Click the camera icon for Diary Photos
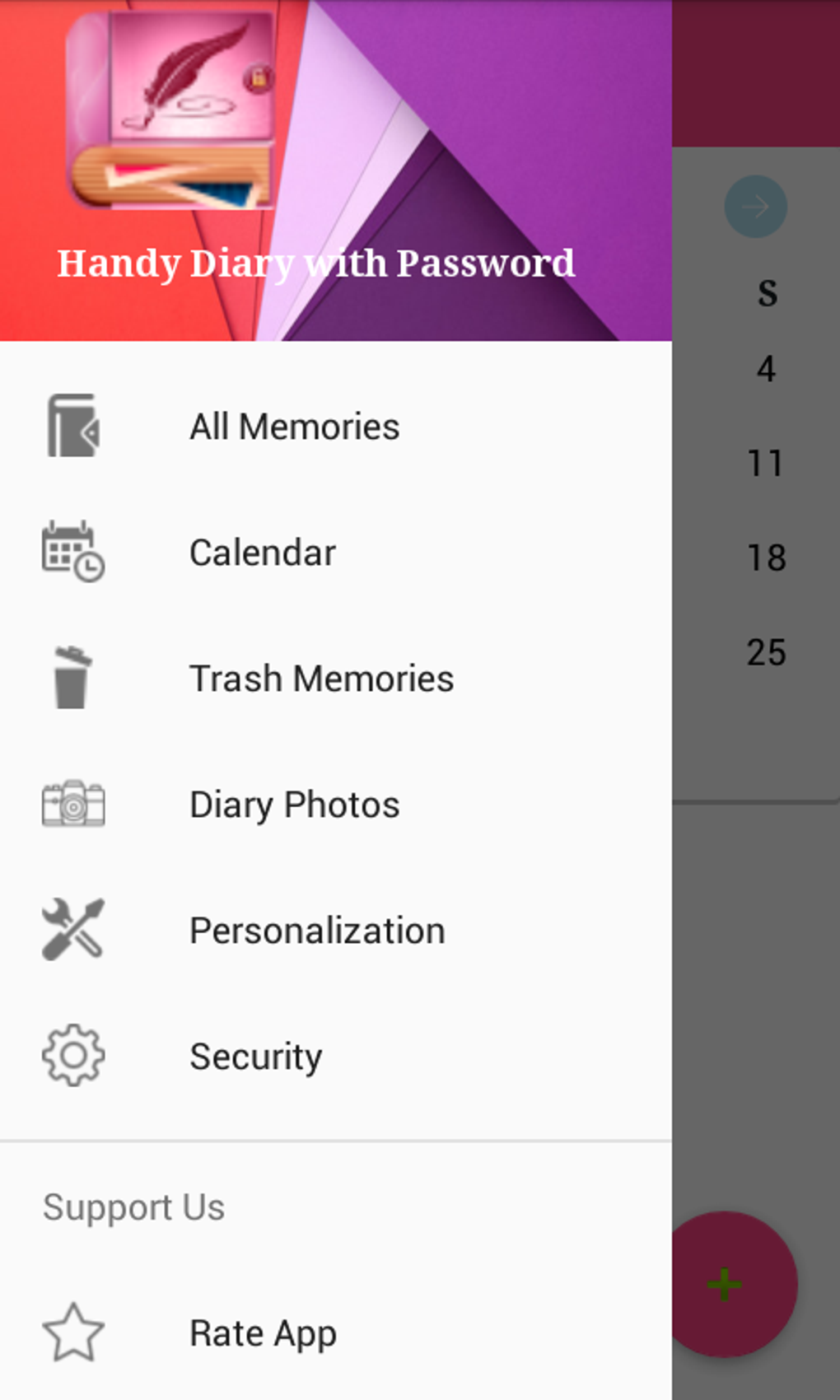 click(x=73, y=805)
